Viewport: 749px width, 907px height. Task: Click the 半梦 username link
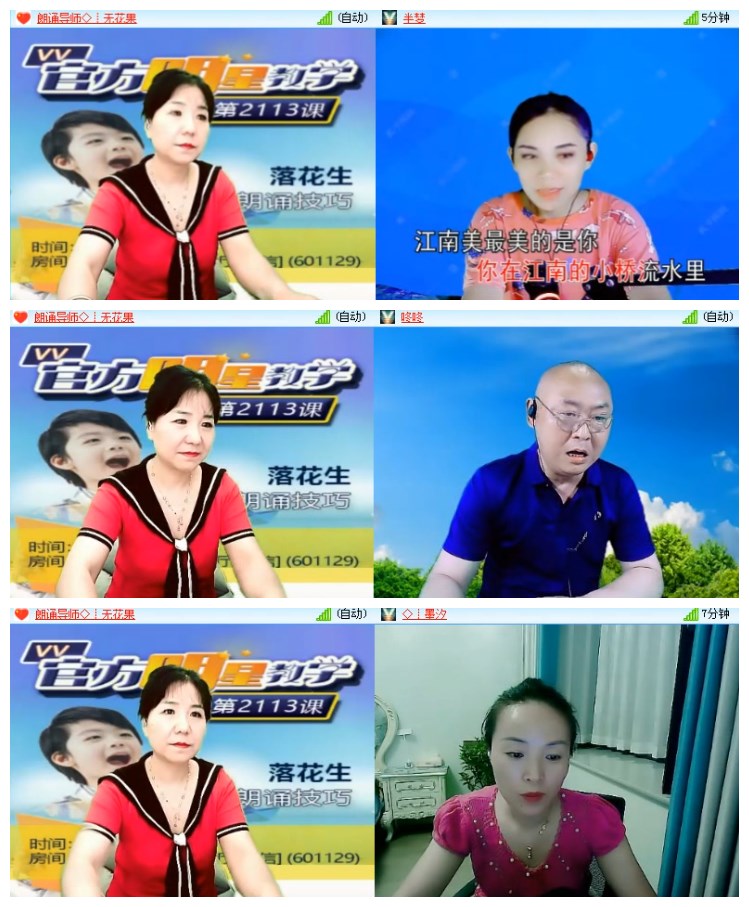pos(413,15)
